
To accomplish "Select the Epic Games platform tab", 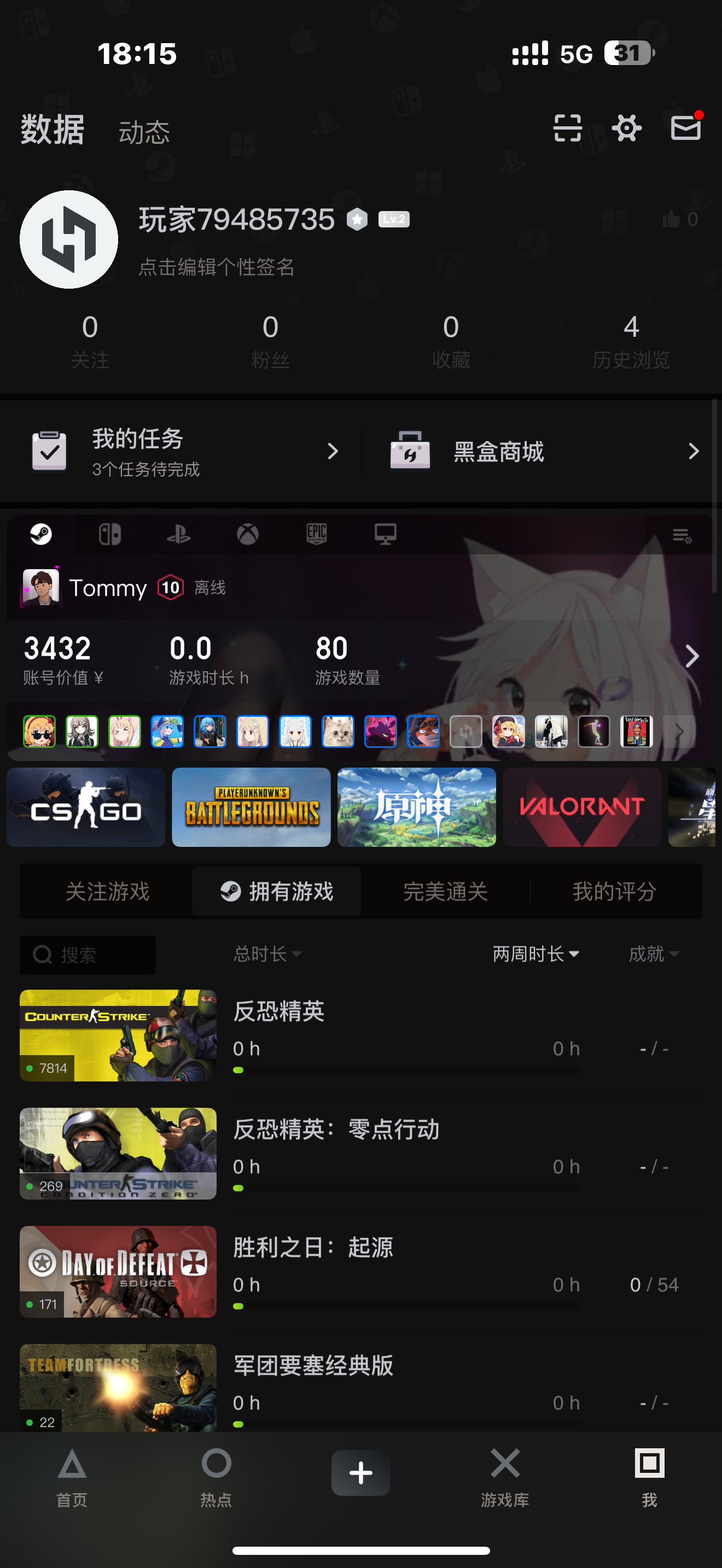I will point(317,535).
